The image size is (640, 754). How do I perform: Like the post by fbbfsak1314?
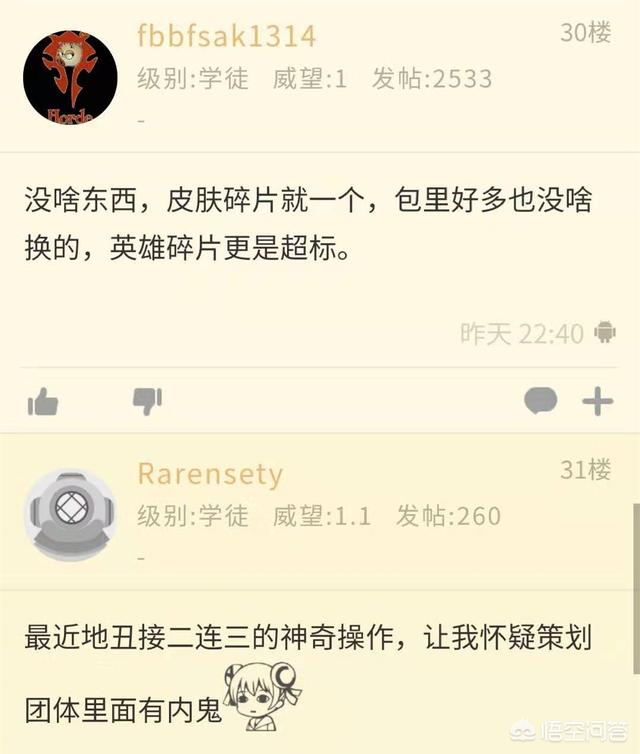(42, 402)
